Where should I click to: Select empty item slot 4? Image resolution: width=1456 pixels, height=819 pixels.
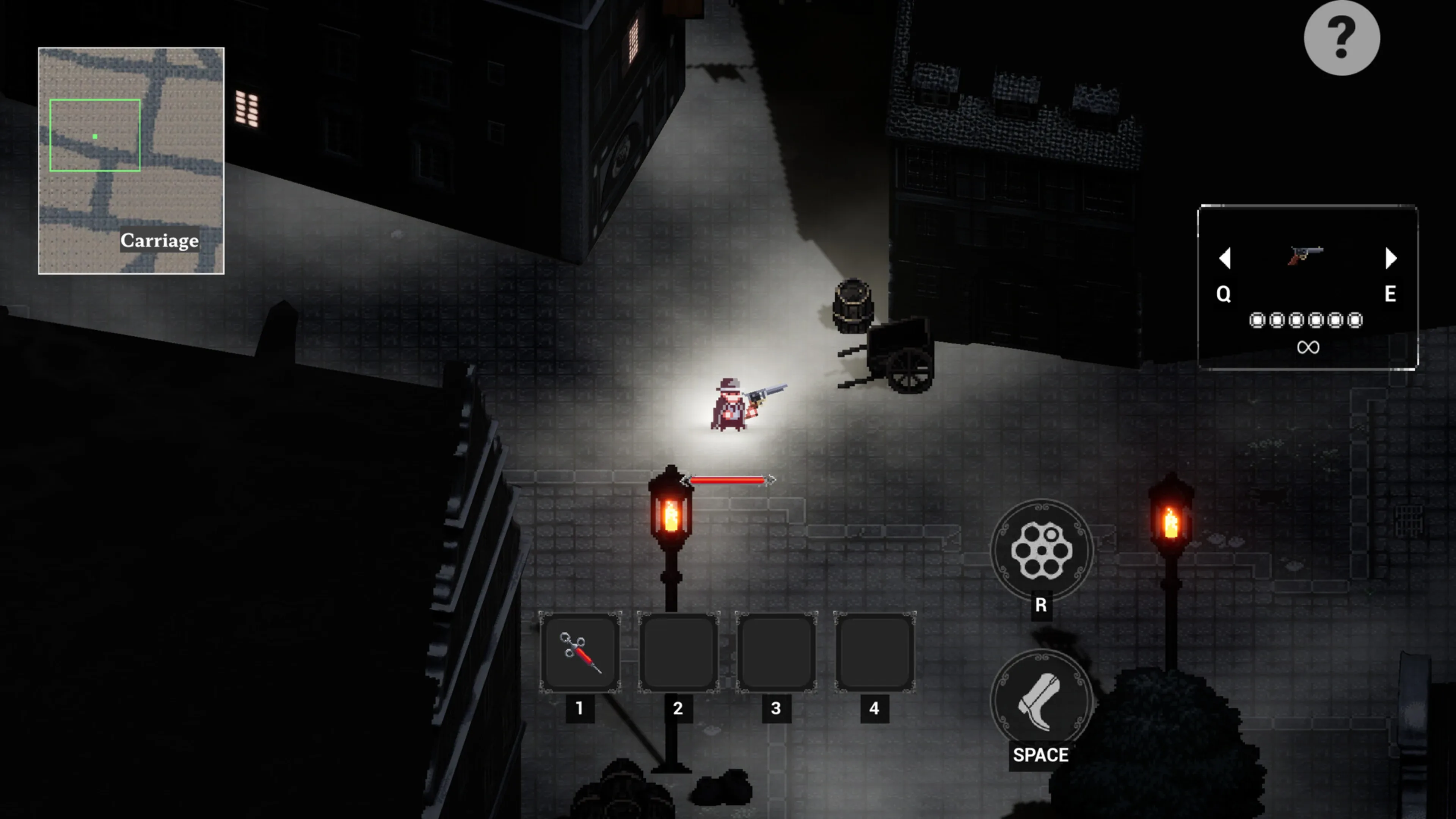point(874,653)
